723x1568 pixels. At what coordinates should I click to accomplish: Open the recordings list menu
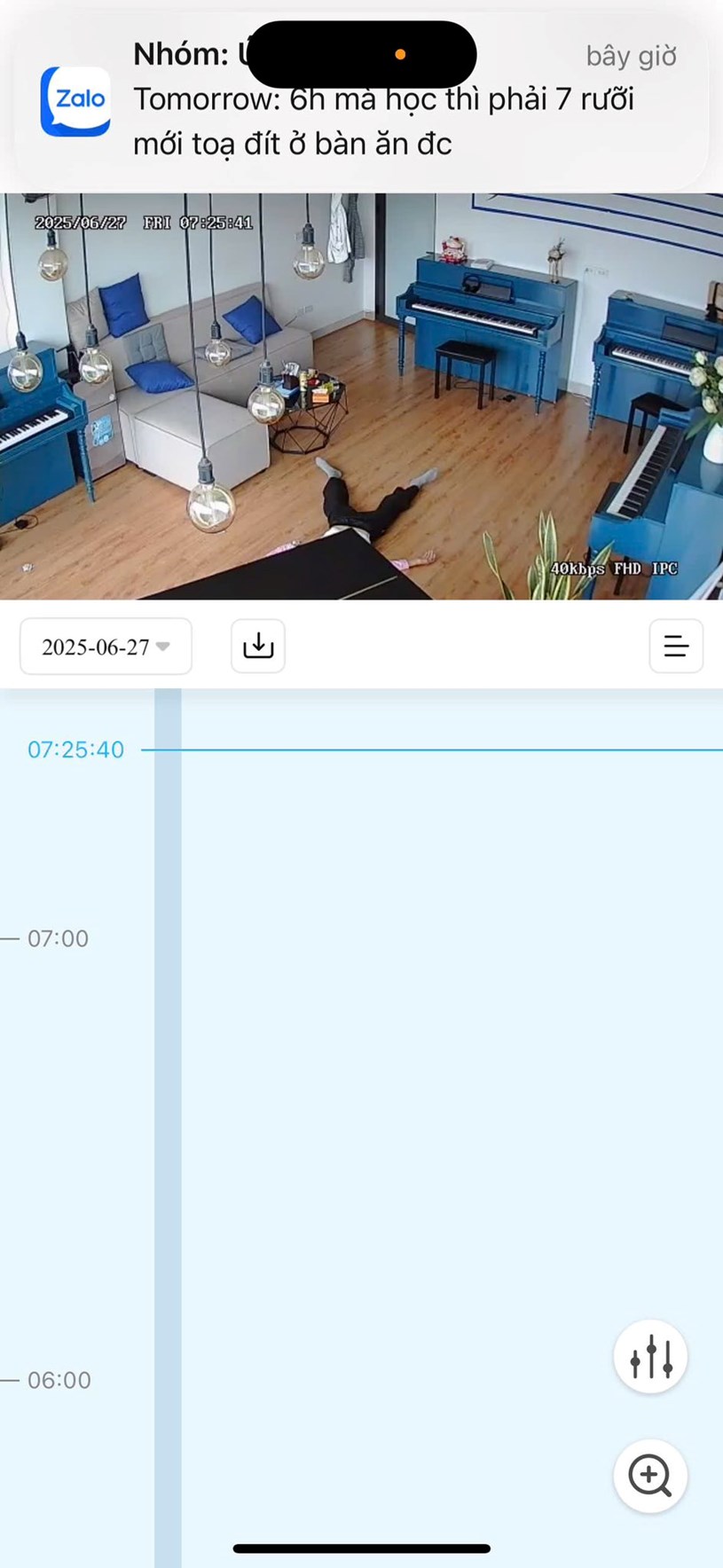tap(676, 646)
